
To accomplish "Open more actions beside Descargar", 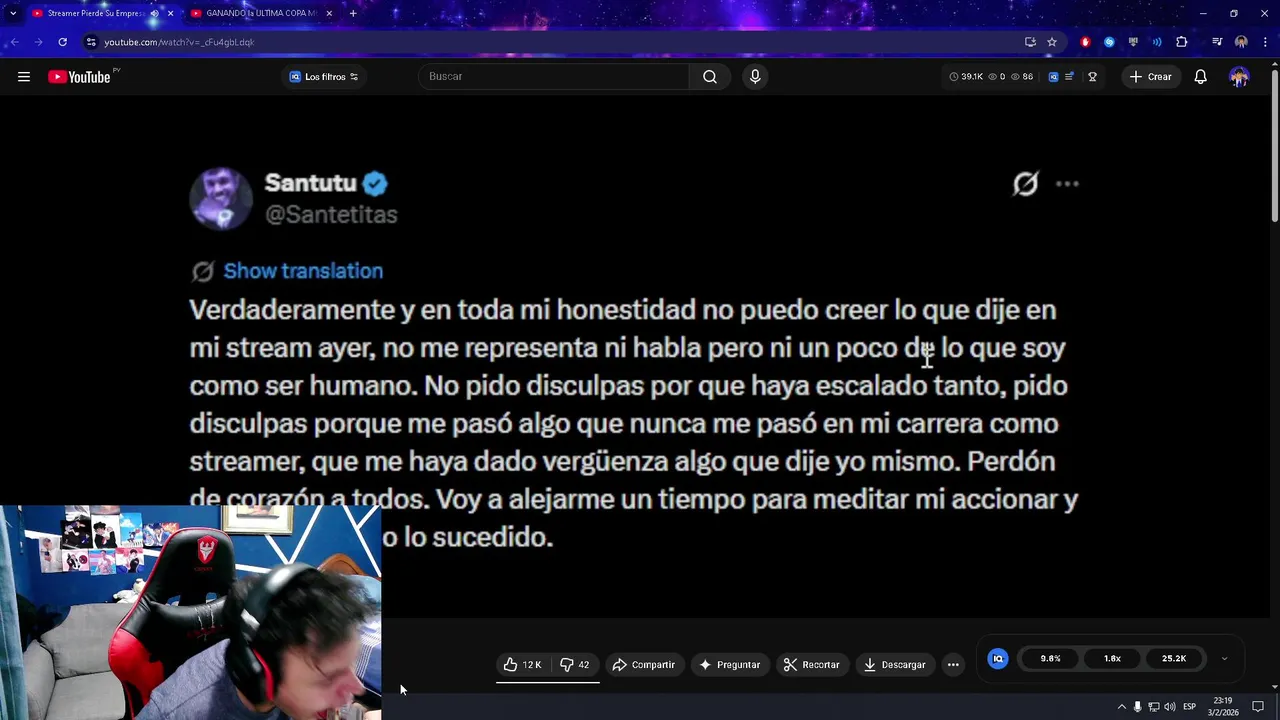I will click(x=953, y=665).
